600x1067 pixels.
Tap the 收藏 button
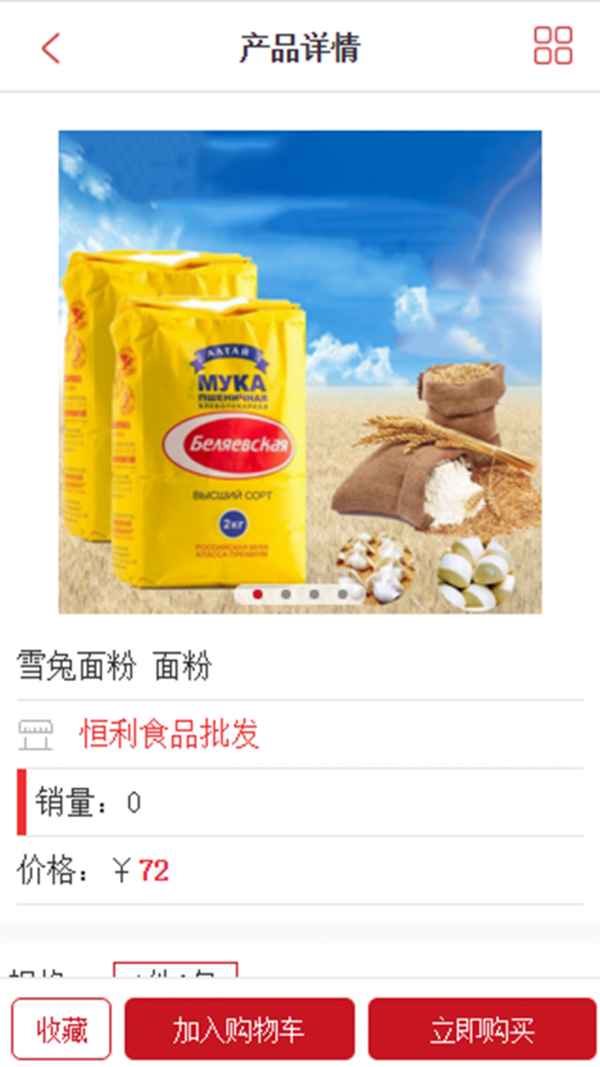click(x=62, y=1029)
